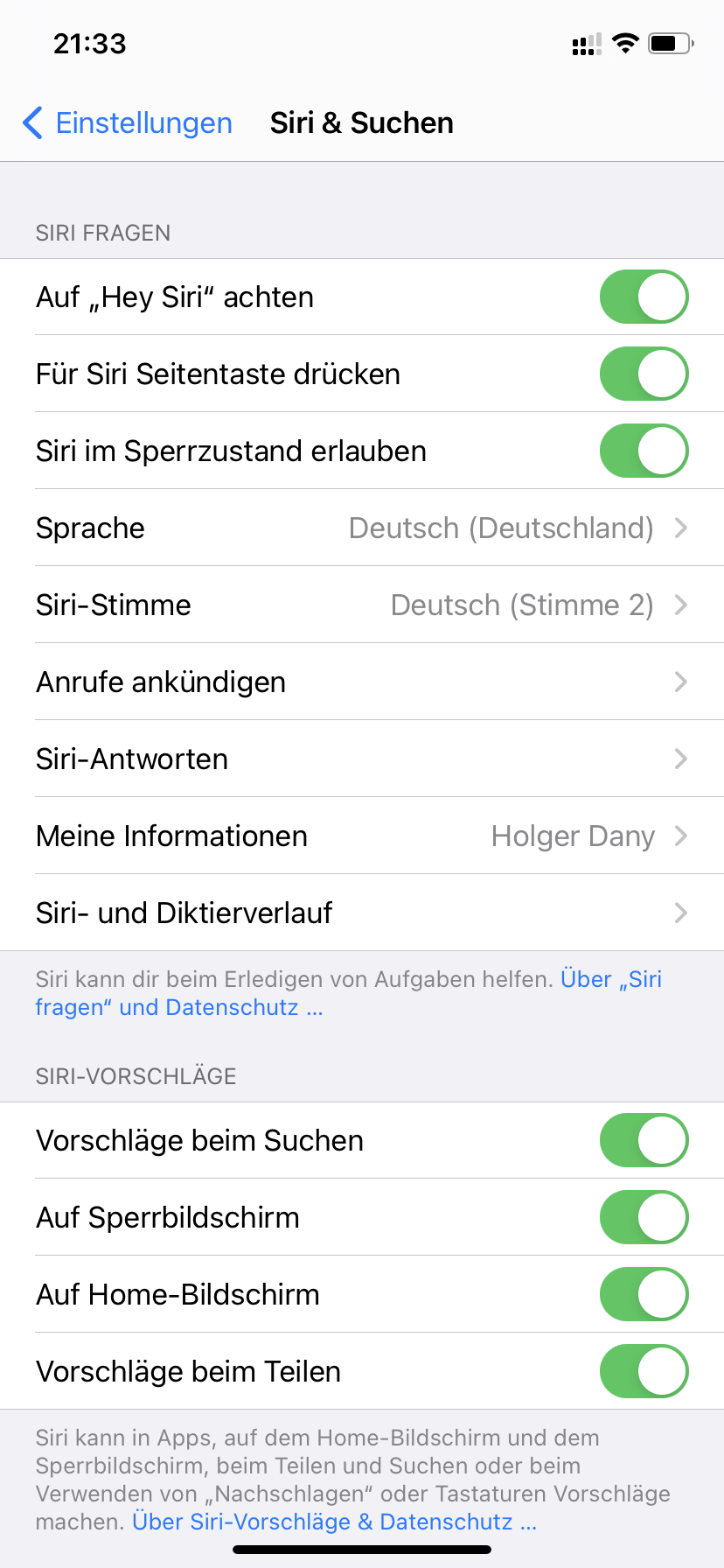Open Siri- und Diktierverlauf
The height and width of the screenshot is (1568, 724).
point(362,913)
